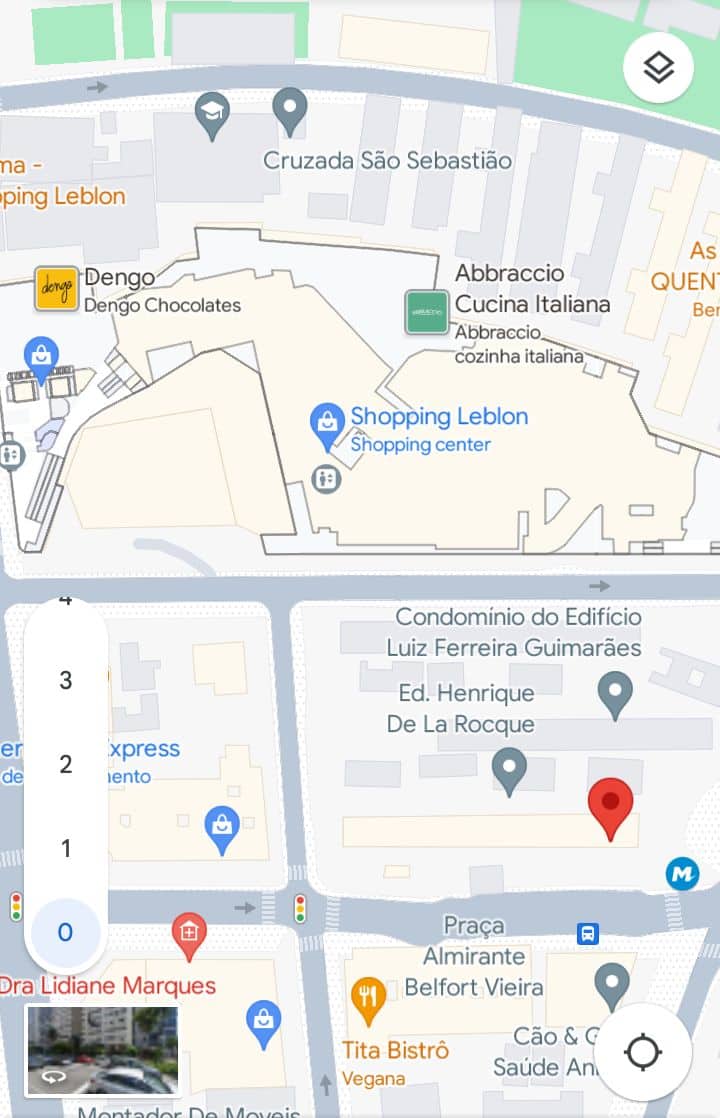Open Ed. Henrique De La Rocque pin
720x1118 pixels.
tap(510, 770)
